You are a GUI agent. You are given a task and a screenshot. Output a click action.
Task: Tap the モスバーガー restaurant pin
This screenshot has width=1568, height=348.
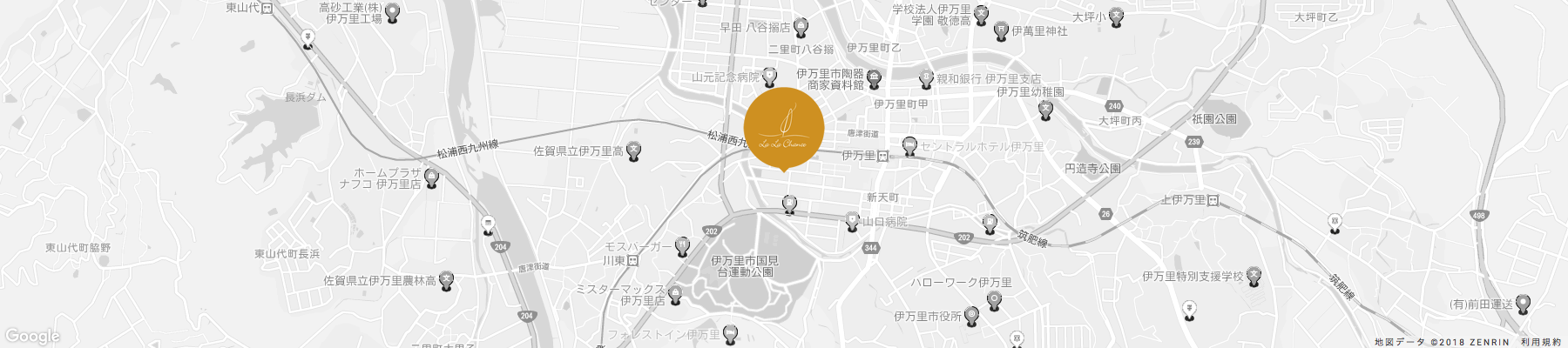point(682,246)
